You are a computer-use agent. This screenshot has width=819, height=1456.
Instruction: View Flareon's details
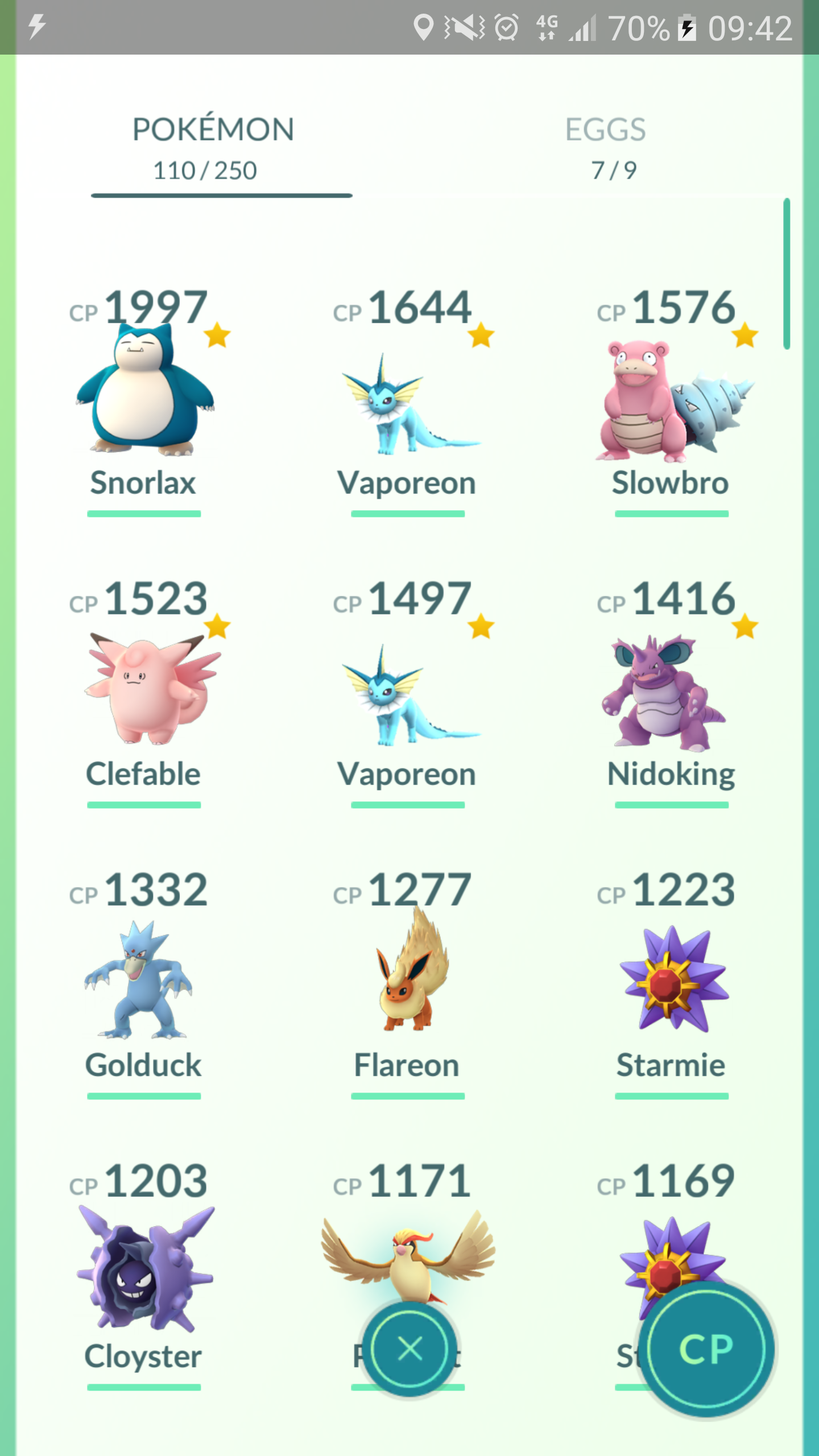coord(407,983)
